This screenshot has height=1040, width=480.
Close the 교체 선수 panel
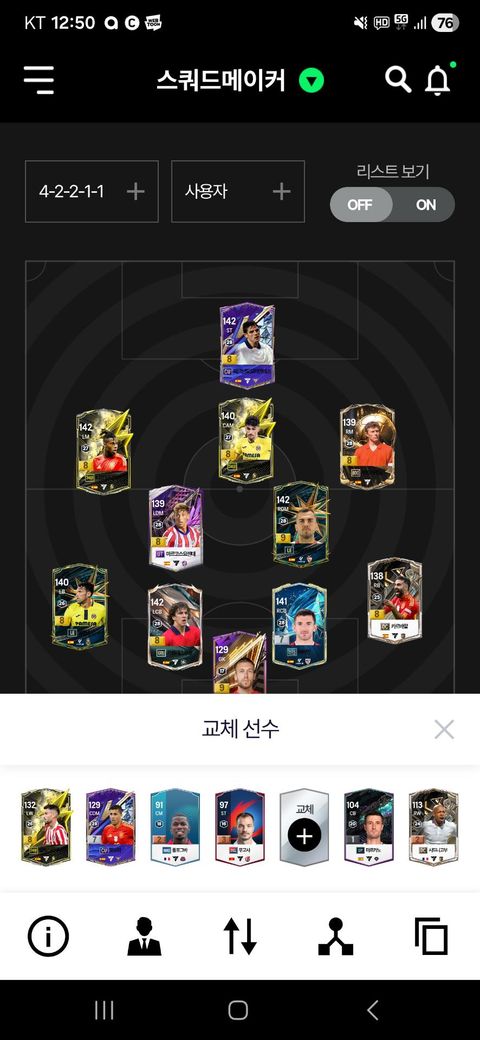click(444, 730)
